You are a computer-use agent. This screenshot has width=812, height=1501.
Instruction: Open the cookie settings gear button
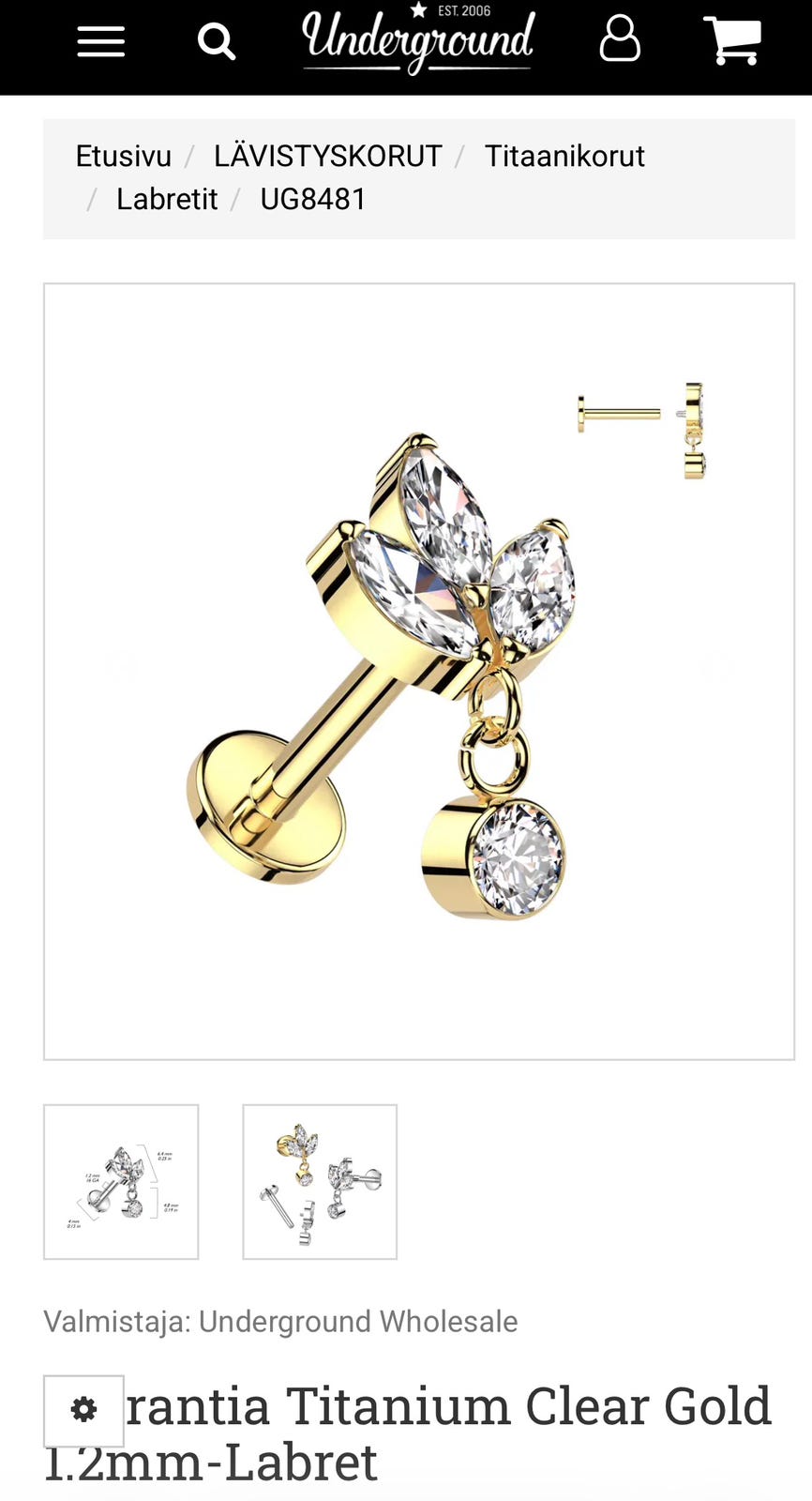[83, 1411]
